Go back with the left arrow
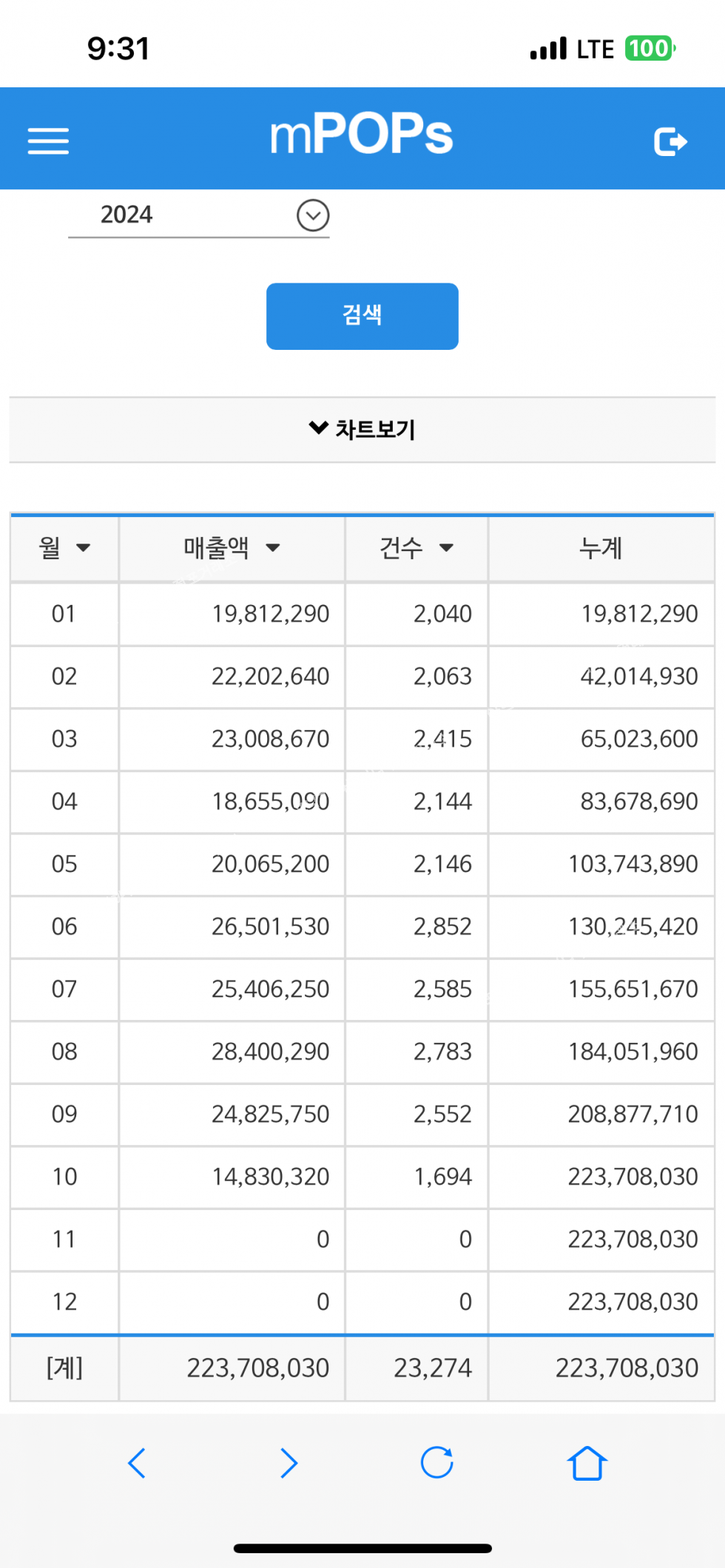The width and height of the screenshot is (725, 1568). point(137,1463)
